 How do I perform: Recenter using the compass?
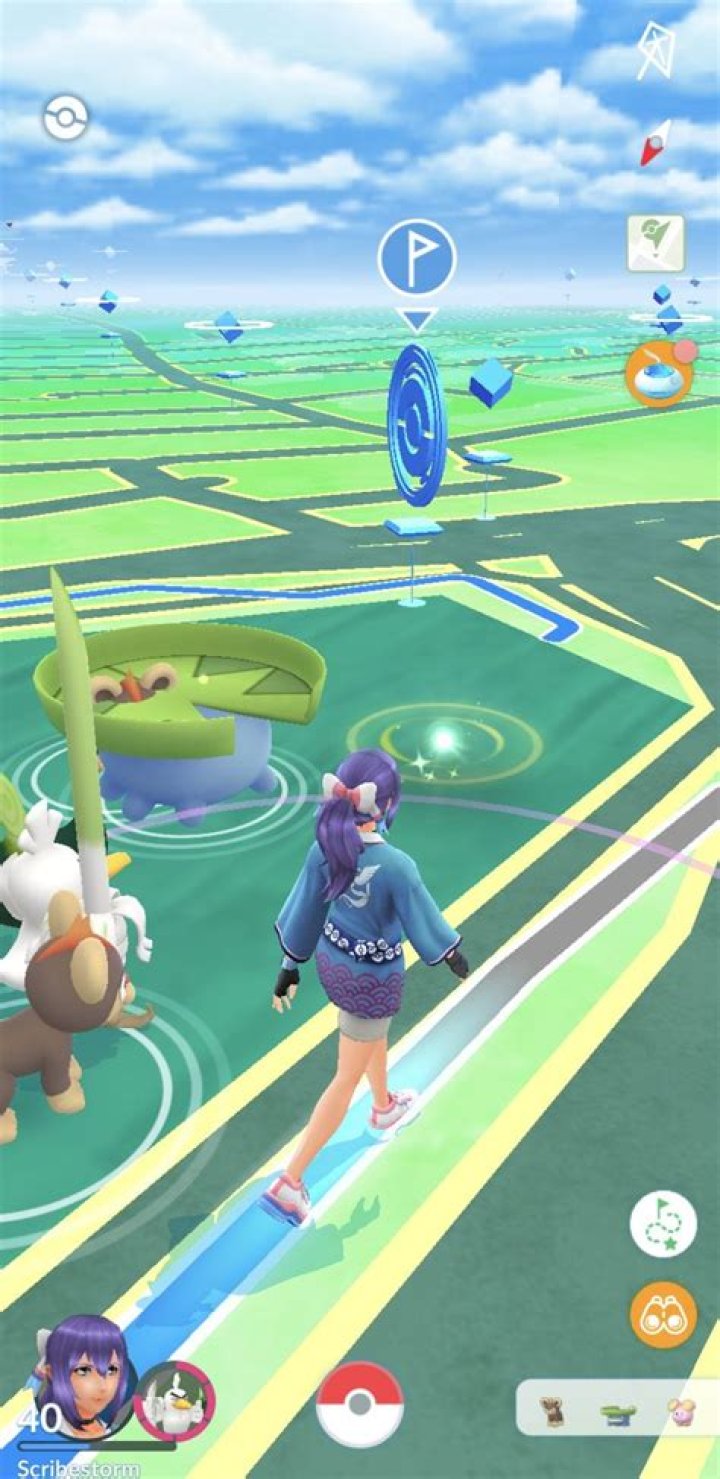(x=655, y=141)
